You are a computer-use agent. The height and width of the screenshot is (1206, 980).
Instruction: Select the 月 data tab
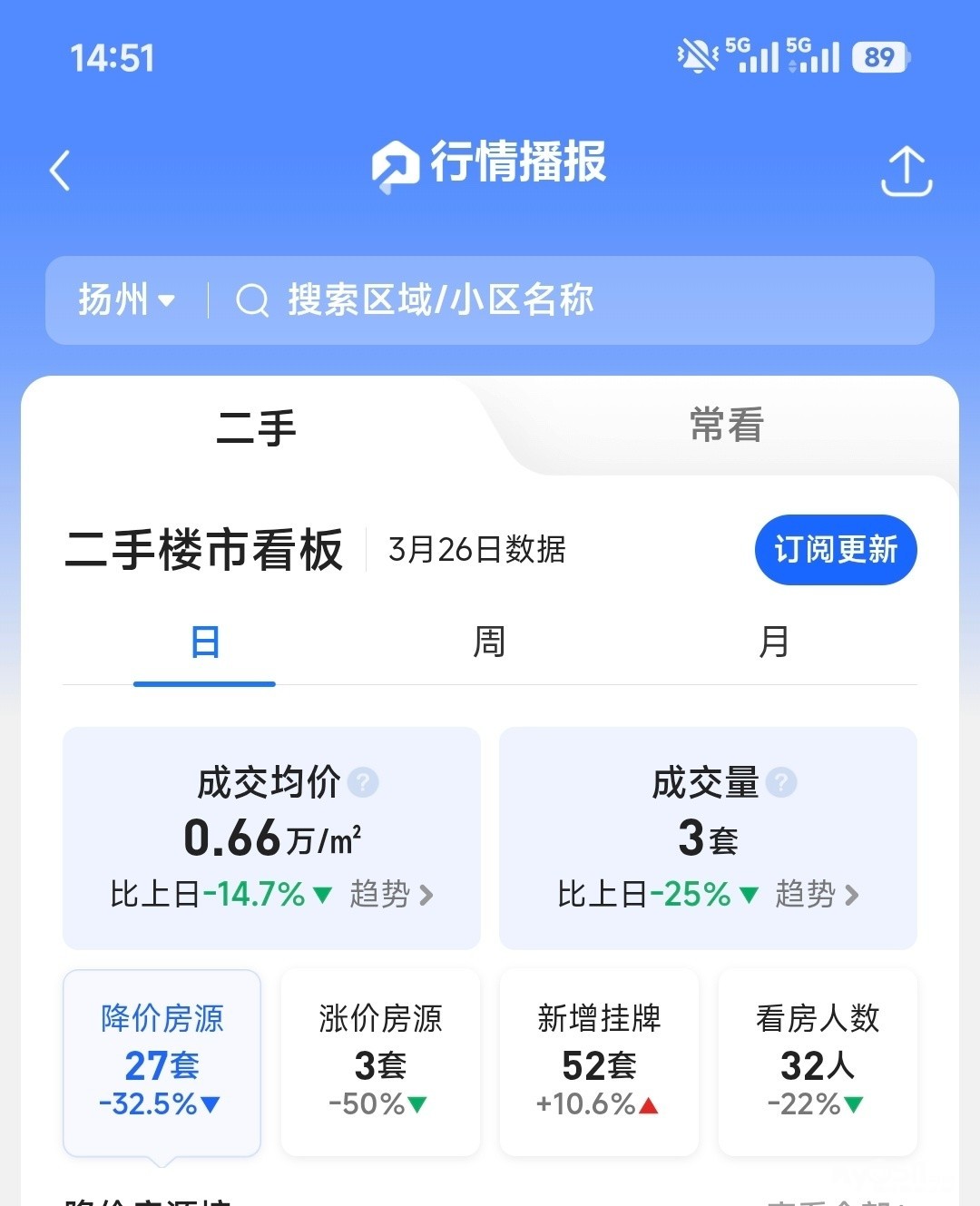point(773,642)
